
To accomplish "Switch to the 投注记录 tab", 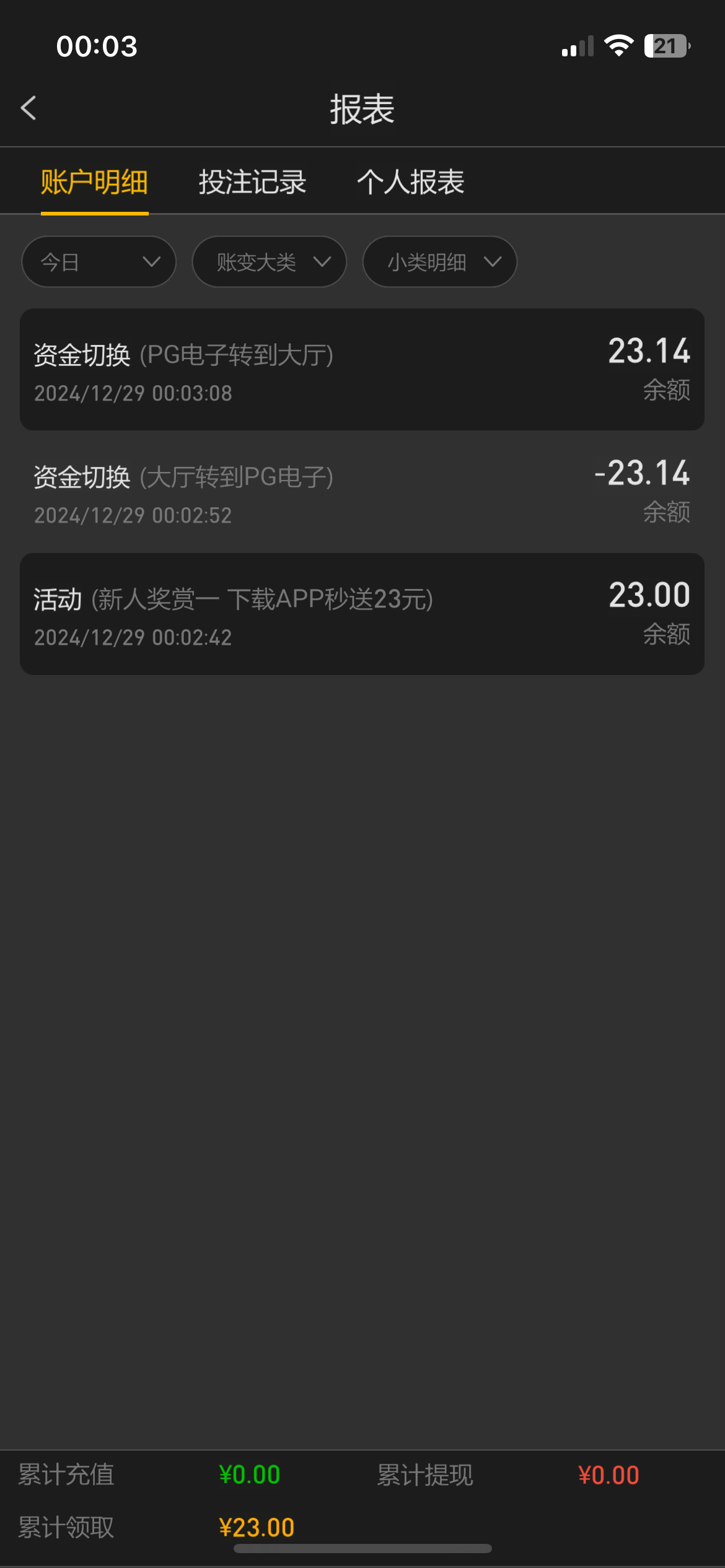I will (x=252, y=182).
